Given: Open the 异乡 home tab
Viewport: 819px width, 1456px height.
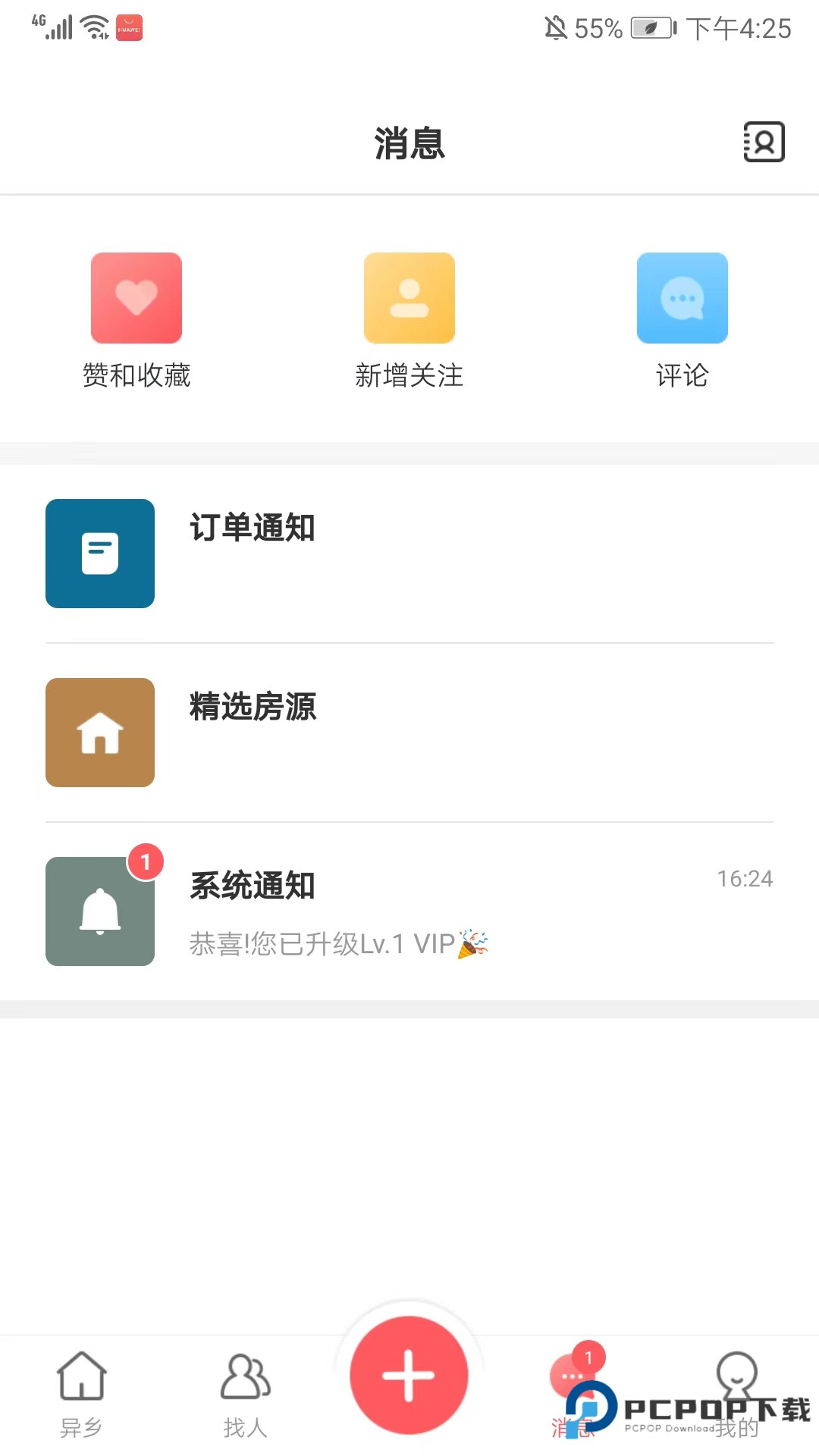Looking at the screenshot, I should (x=81, y=1395).
